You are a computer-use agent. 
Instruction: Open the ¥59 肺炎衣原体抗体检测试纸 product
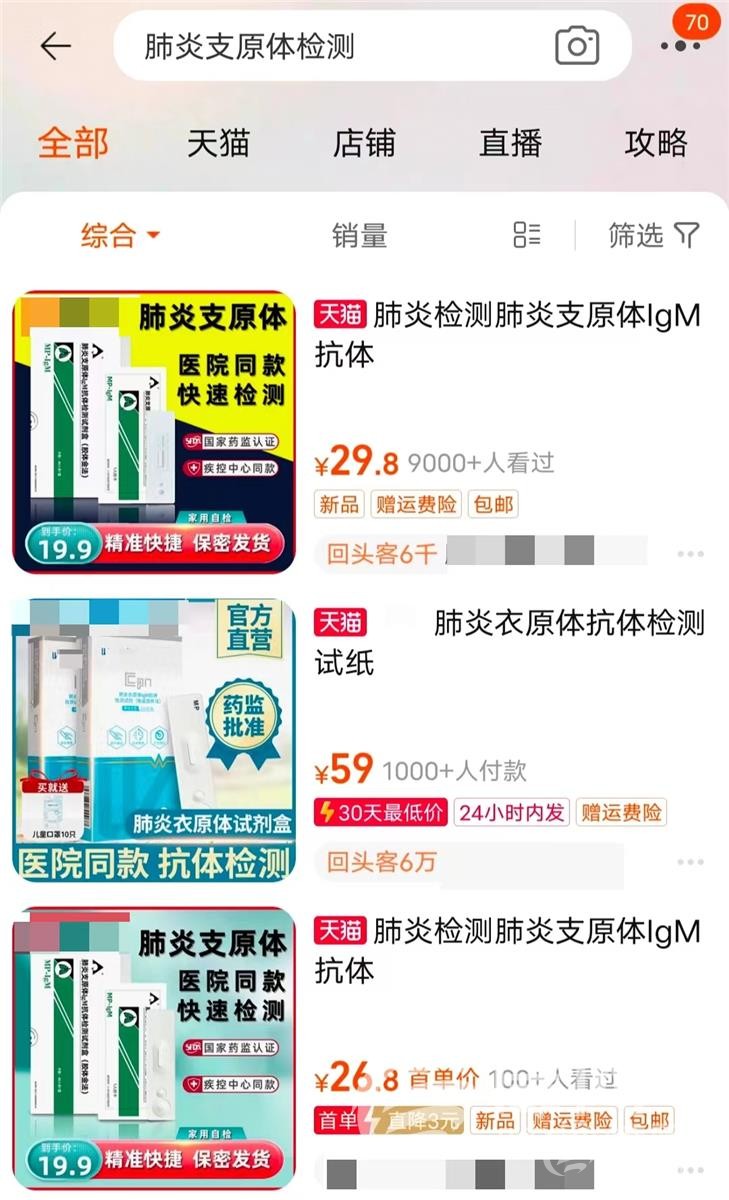pyautogui.click(x=508, y=642)
